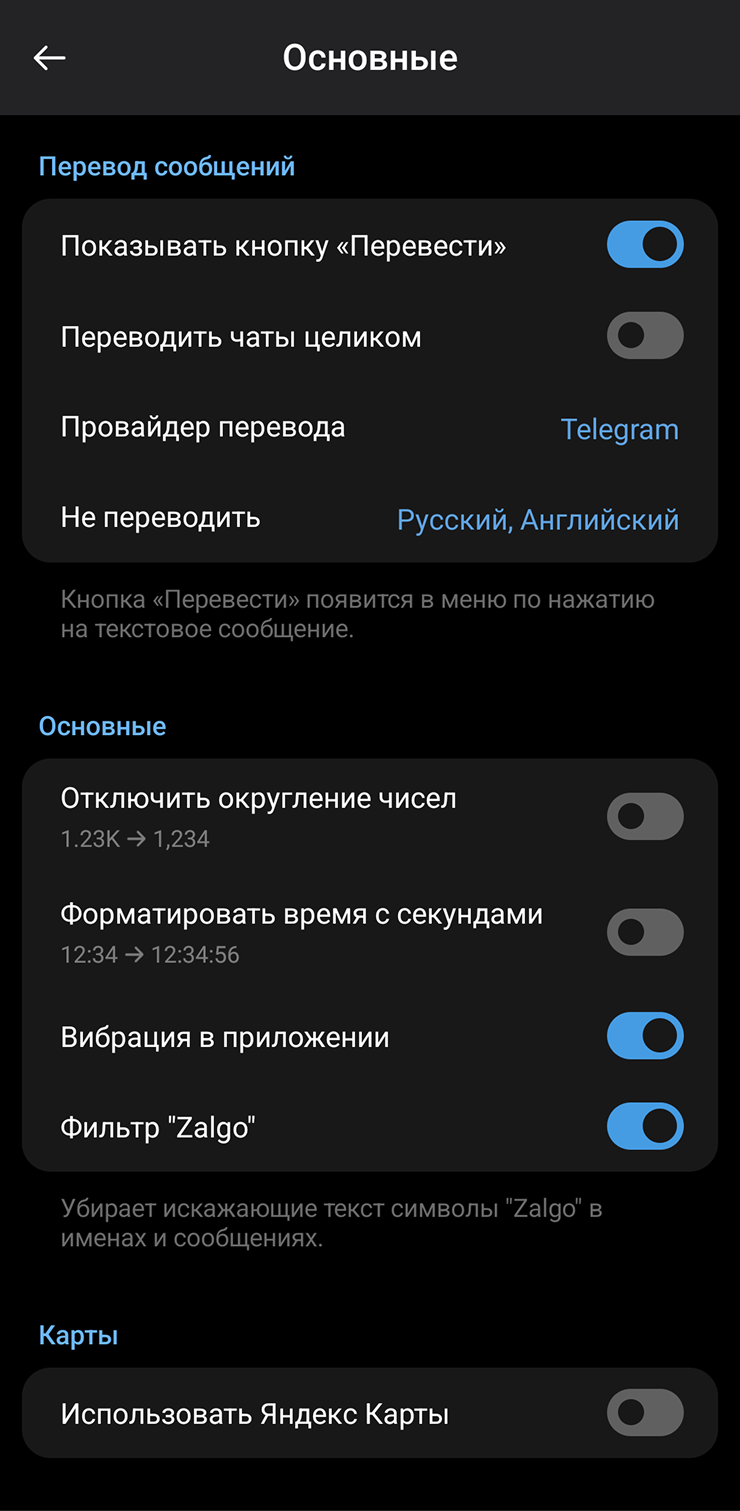Turn off «Вибрация в приложении»
This screenshot has width=740, height=1511.
[645, 1036]
